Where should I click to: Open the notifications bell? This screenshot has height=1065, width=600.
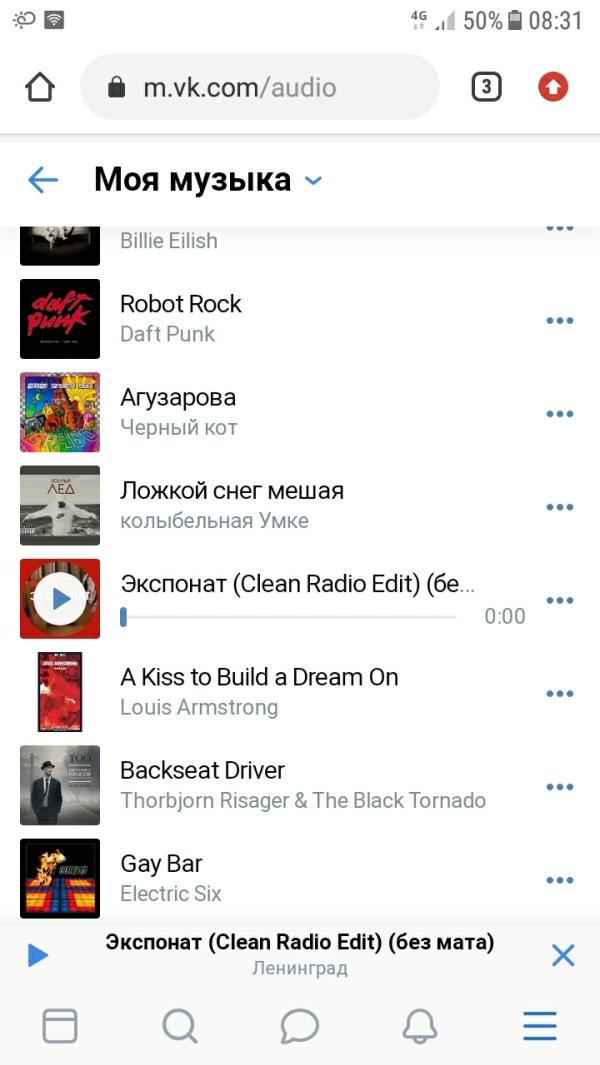coord(420,1026)
